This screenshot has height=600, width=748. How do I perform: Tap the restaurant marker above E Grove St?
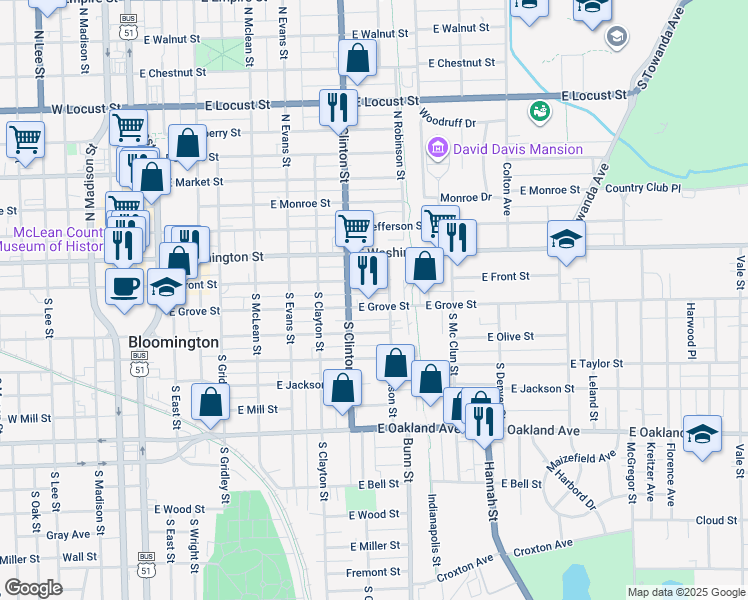click(368, 270)
